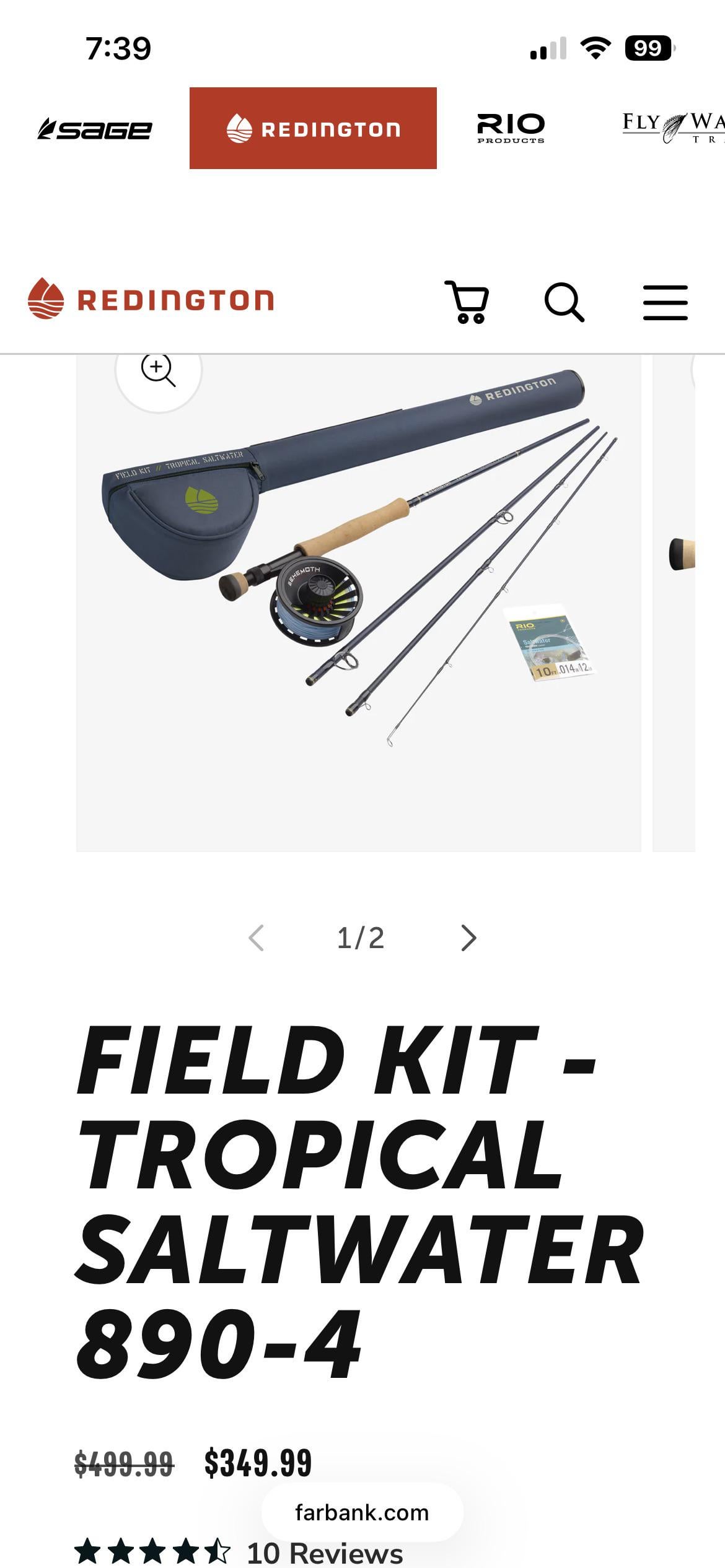Open the site search
The image size is (725, 1568).
[564, 302]
